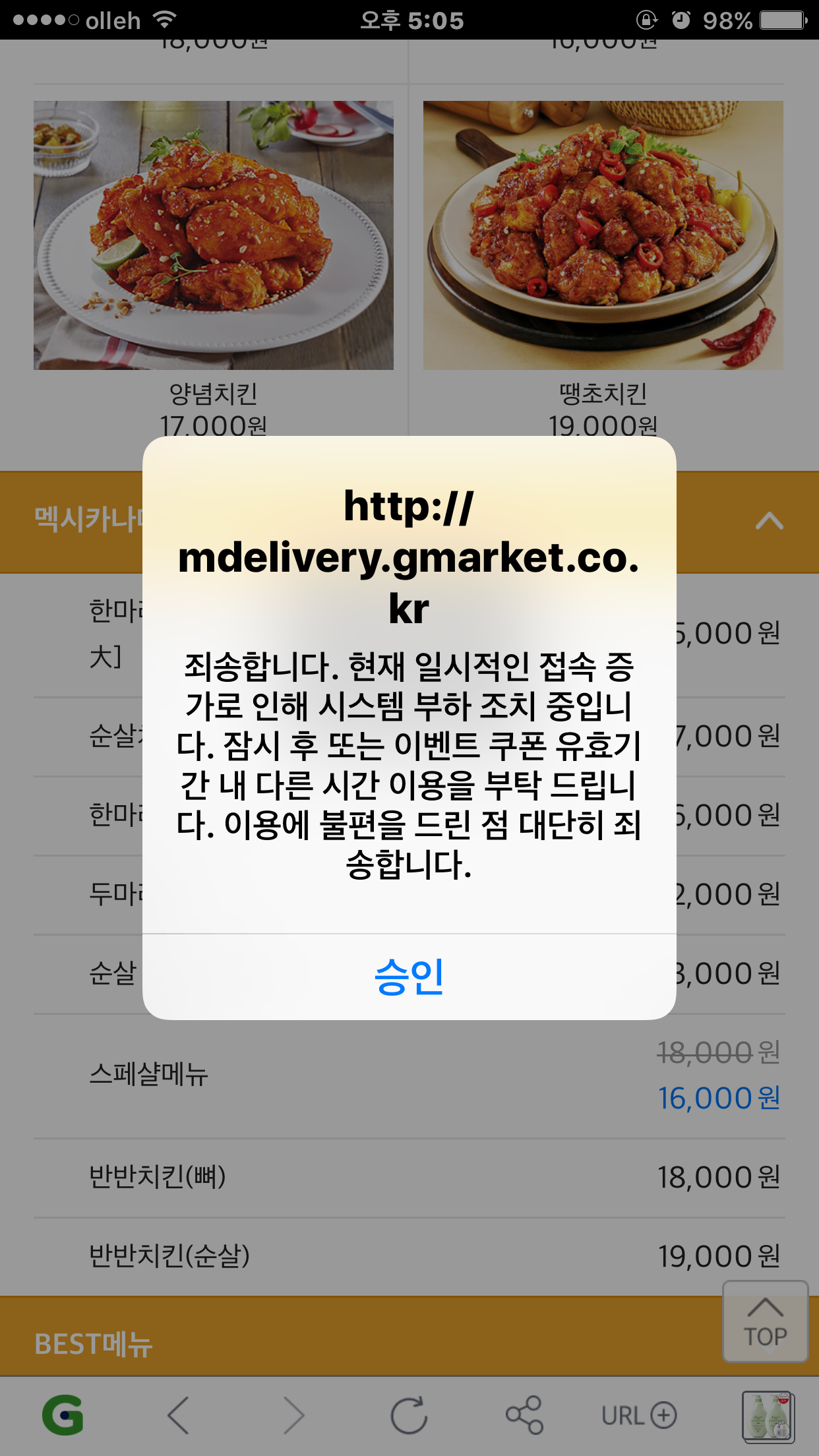Share this page
This screenshot has width=819, height=1456.
(524, 1415)
